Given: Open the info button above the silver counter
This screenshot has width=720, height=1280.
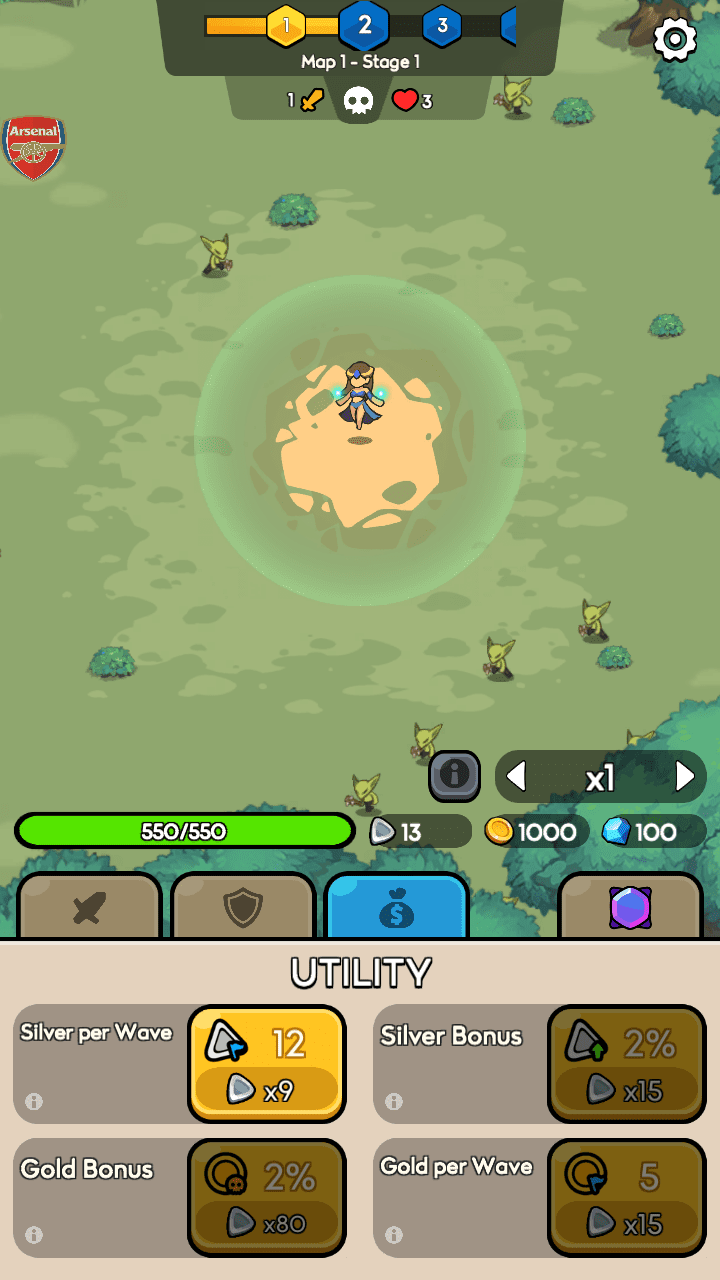Looking at the screenshot, I should [x=454, y=775].
